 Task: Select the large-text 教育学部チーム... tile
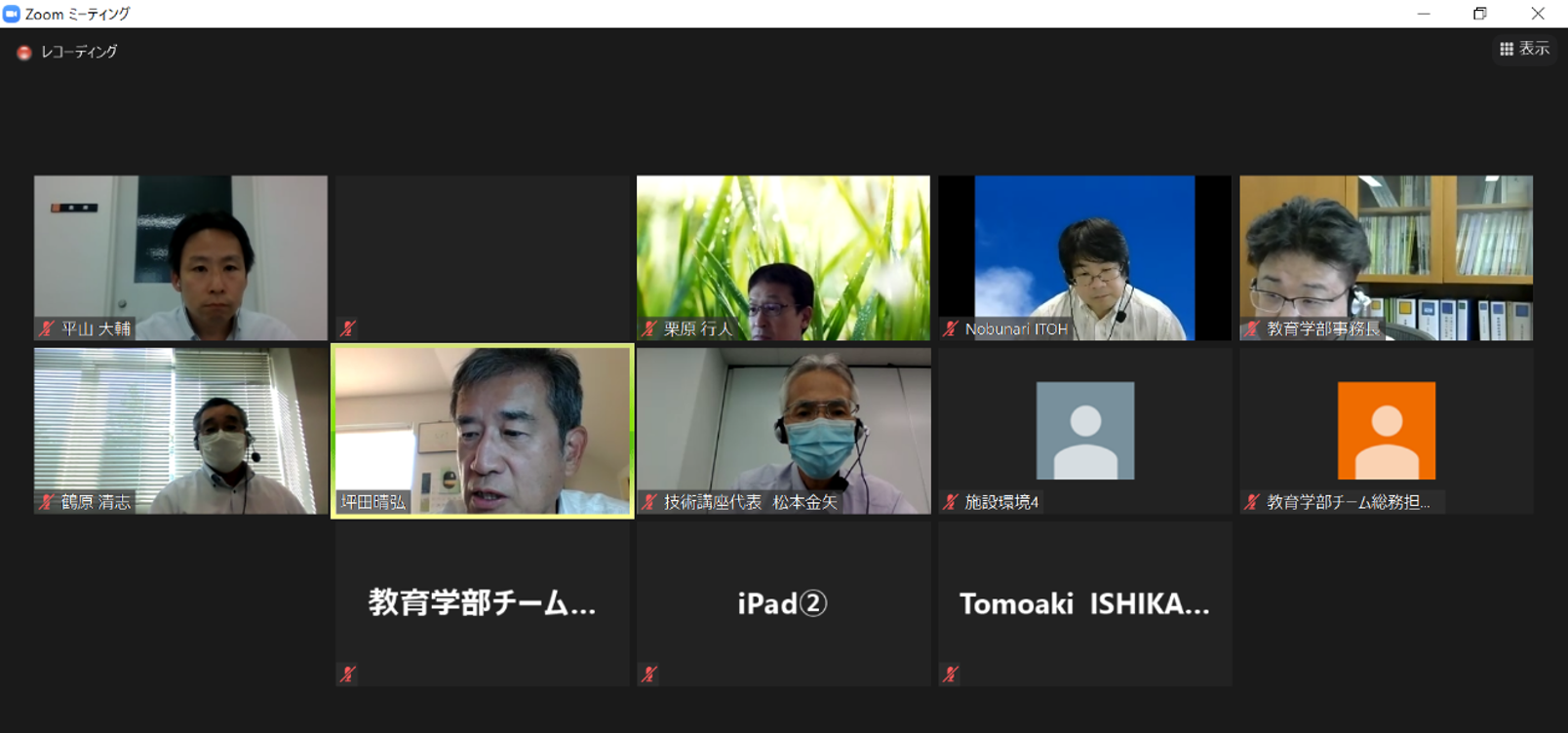click(482, 603)
